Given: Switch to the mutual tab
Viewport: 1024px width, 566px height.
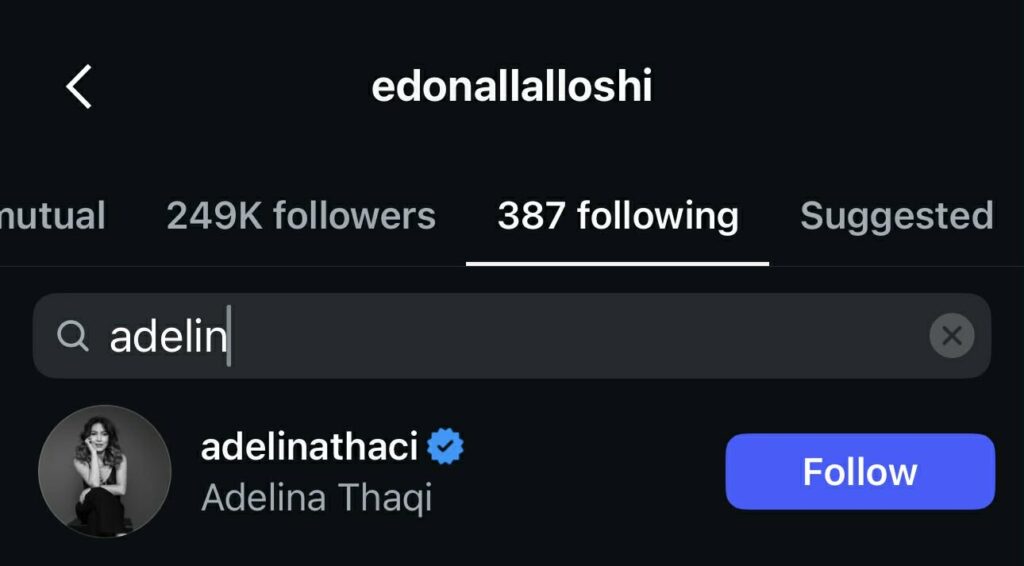Looking at the screenshot, I should click(x=52, y=216).
